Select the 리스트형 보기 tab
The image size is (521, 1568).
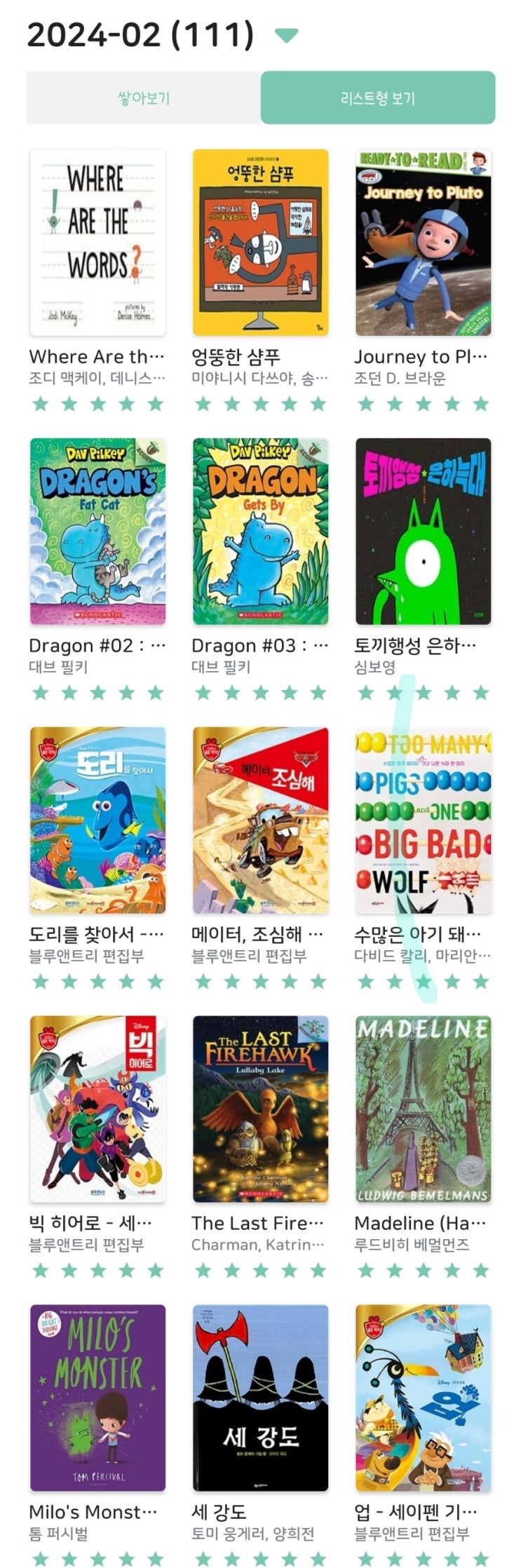click(378, 97)
